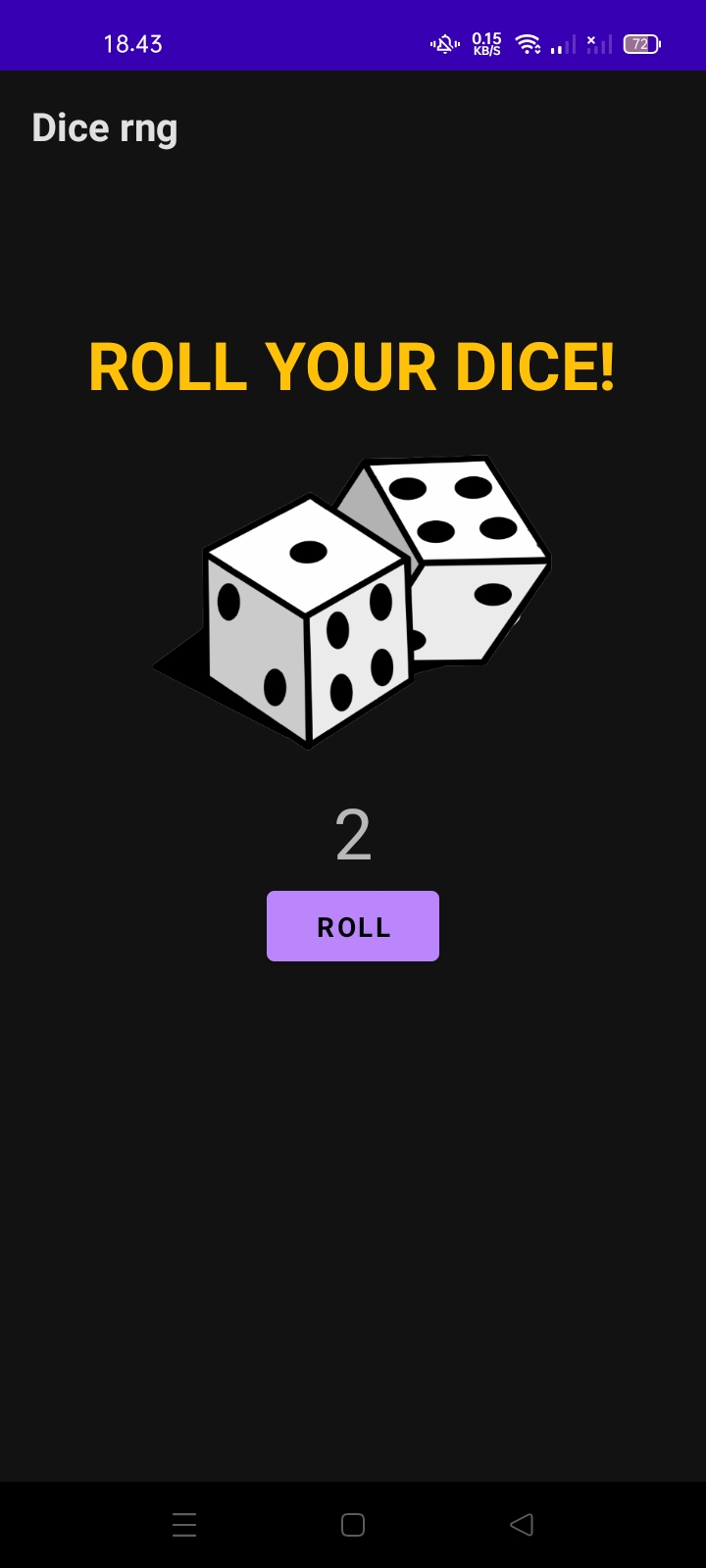Go back using the system back arrow
The height and width of the screenshot is (1568, 706).
(522, 1524)
